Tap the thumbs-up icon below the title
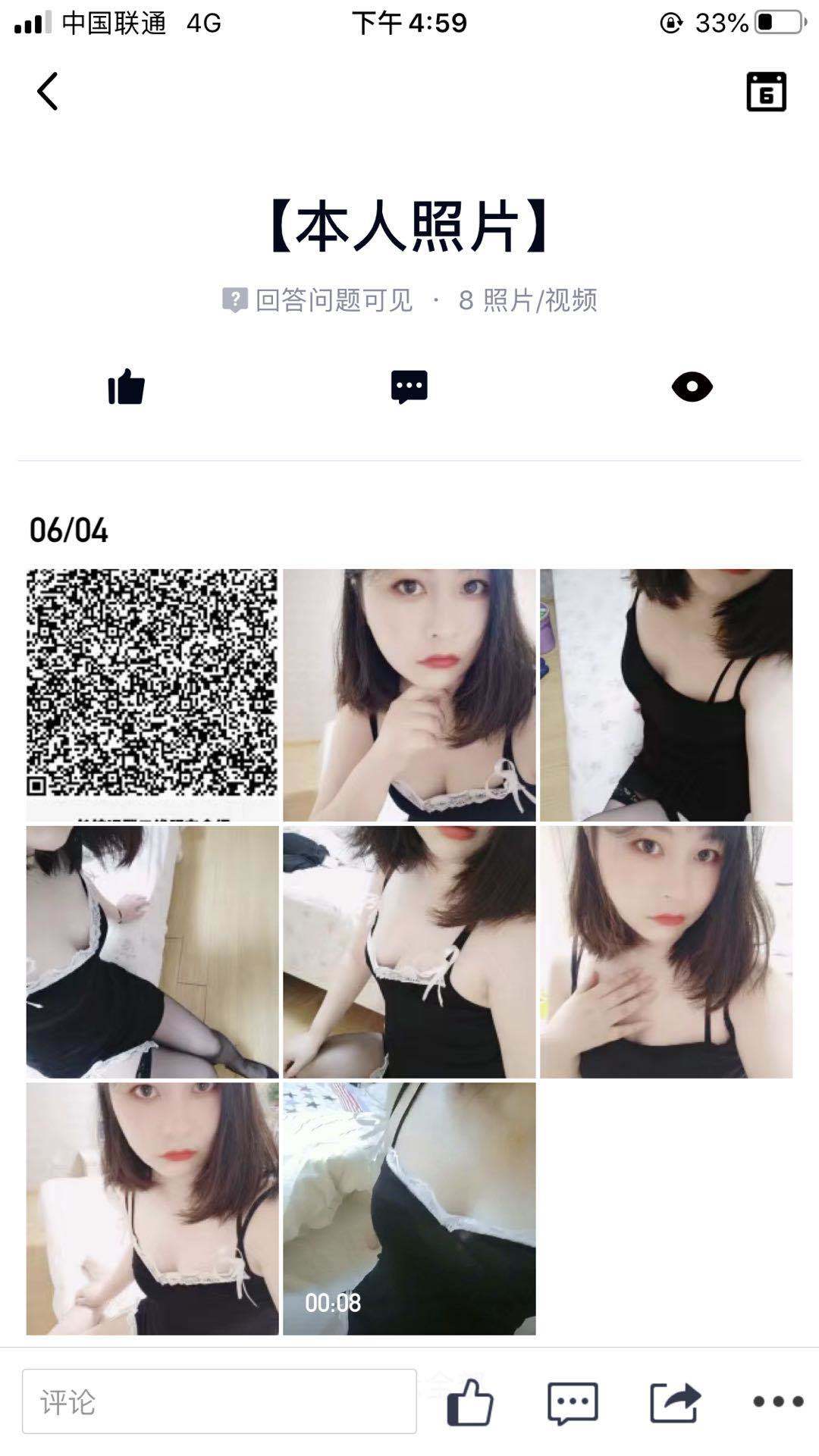The image size is (819, 1456). 126,387
